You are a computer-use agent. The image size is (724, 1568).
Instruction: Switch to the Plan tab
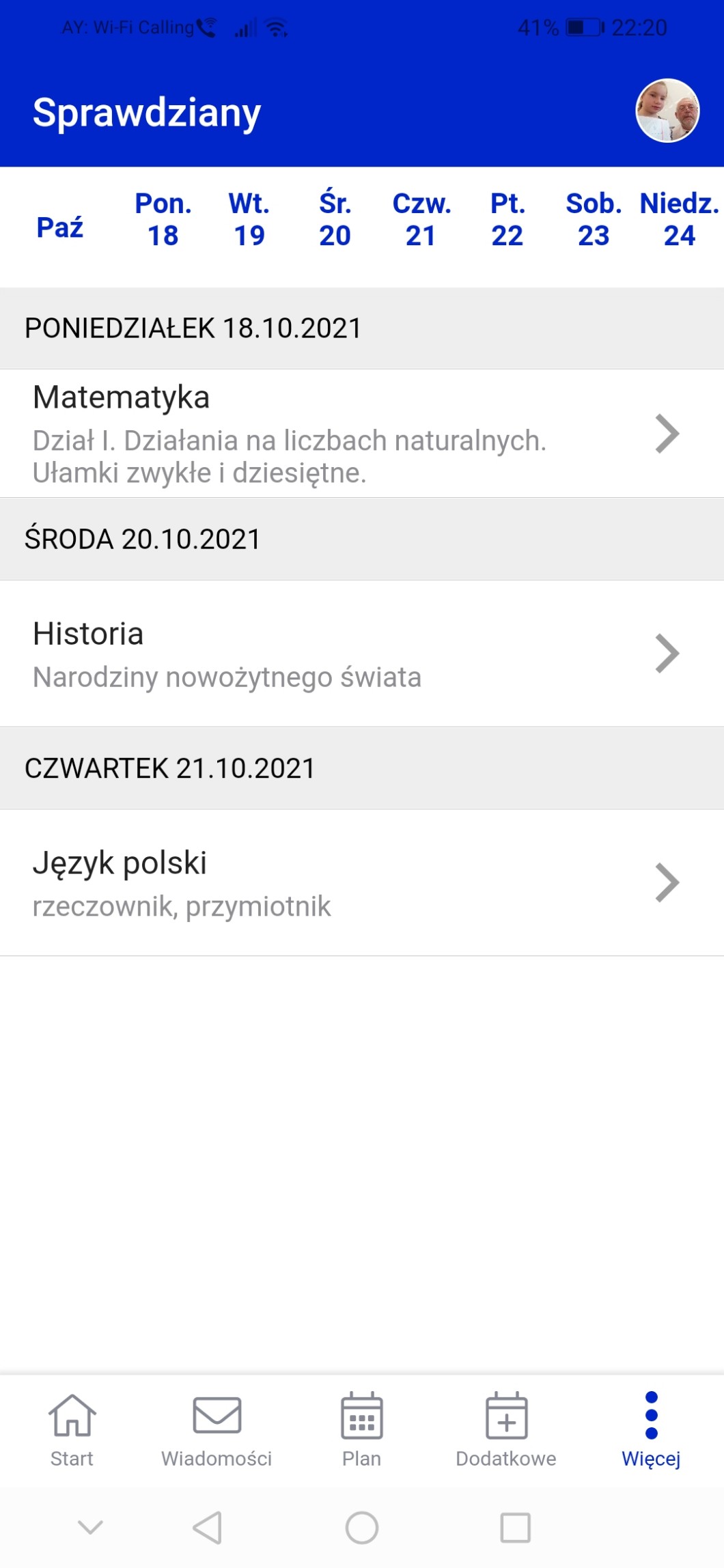coord(361,1430)
